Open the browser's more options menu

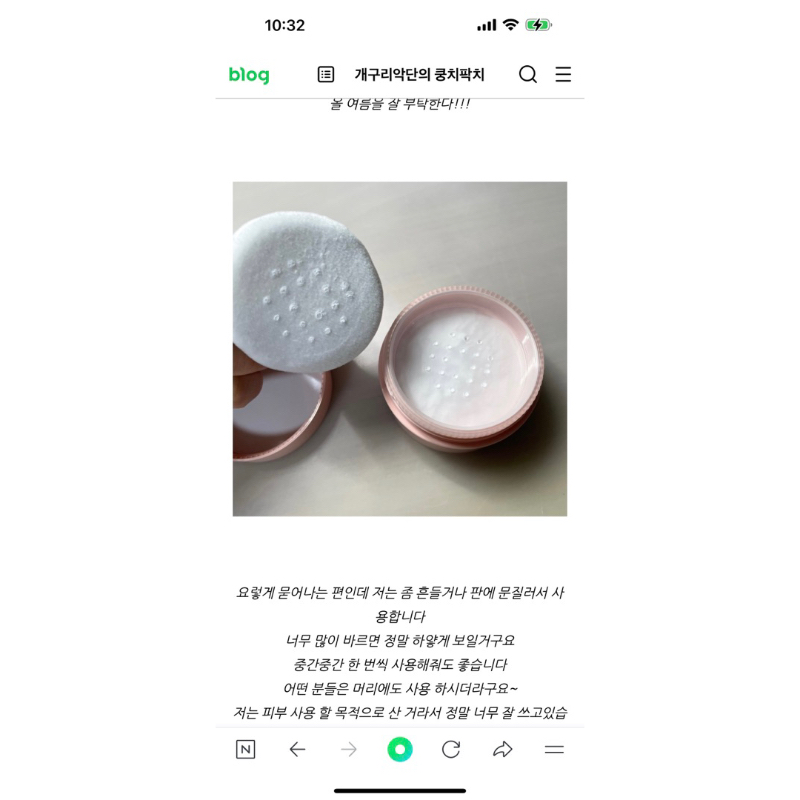coord(554,749)
